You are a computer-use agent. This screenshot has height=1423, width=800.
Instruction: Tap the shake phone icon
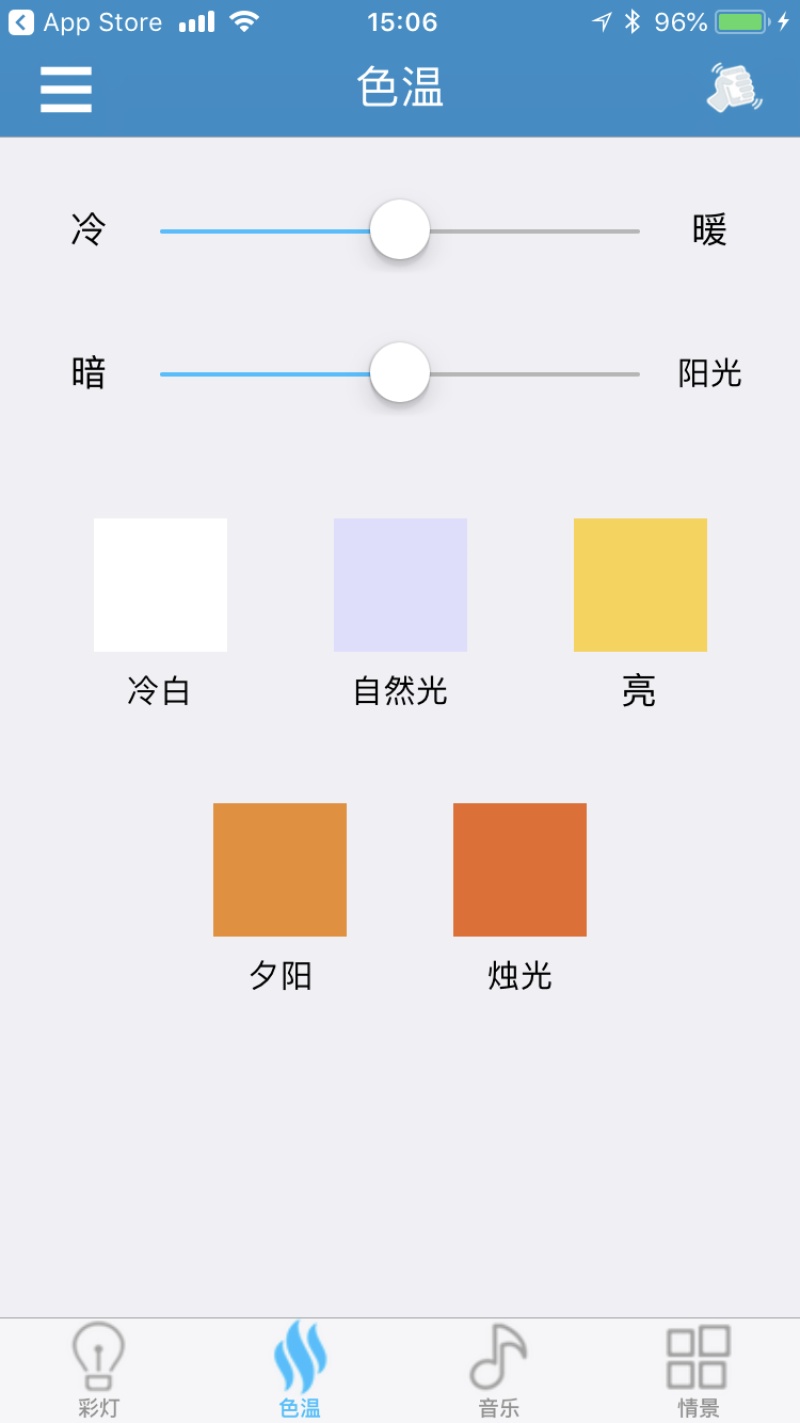coord(733,88)
